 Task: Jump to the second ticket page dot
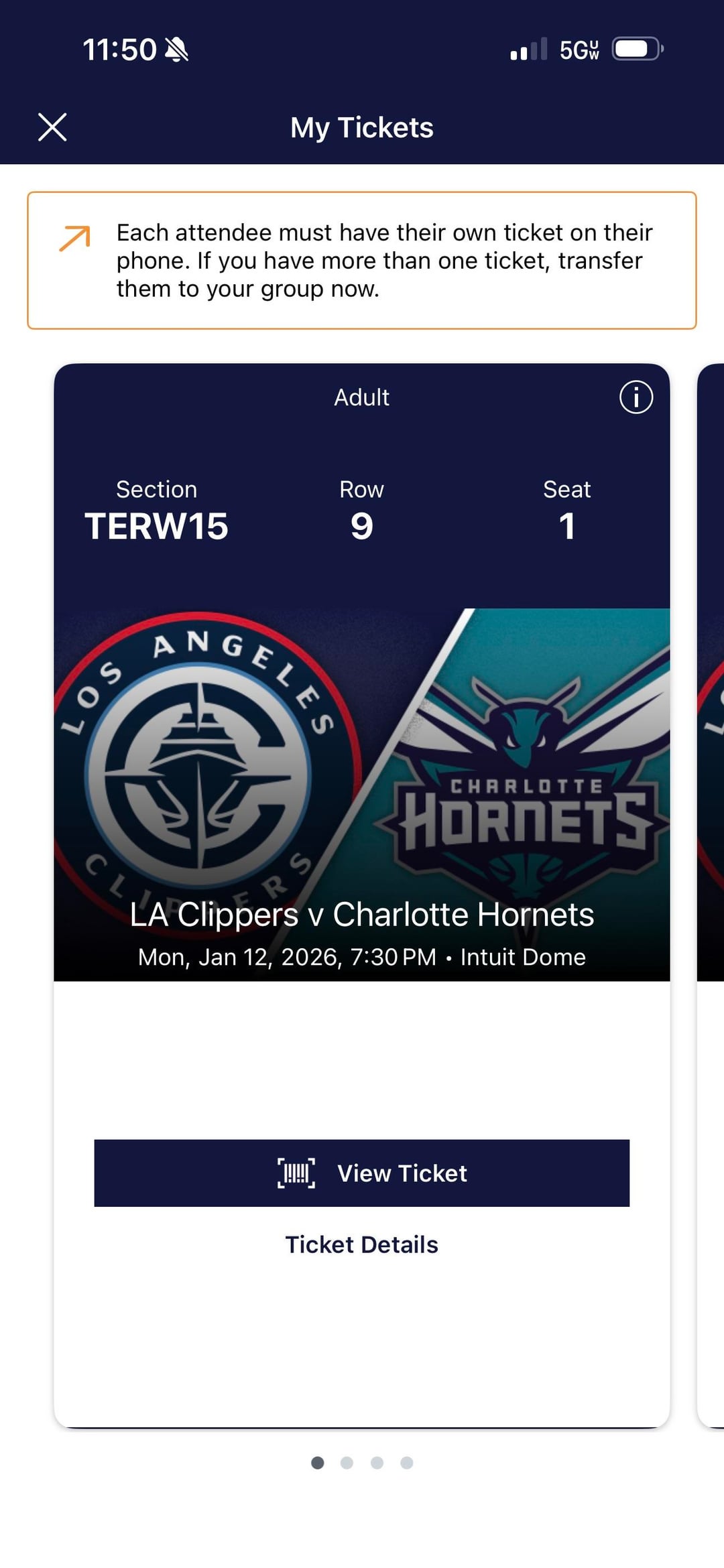click(347, 1463)
